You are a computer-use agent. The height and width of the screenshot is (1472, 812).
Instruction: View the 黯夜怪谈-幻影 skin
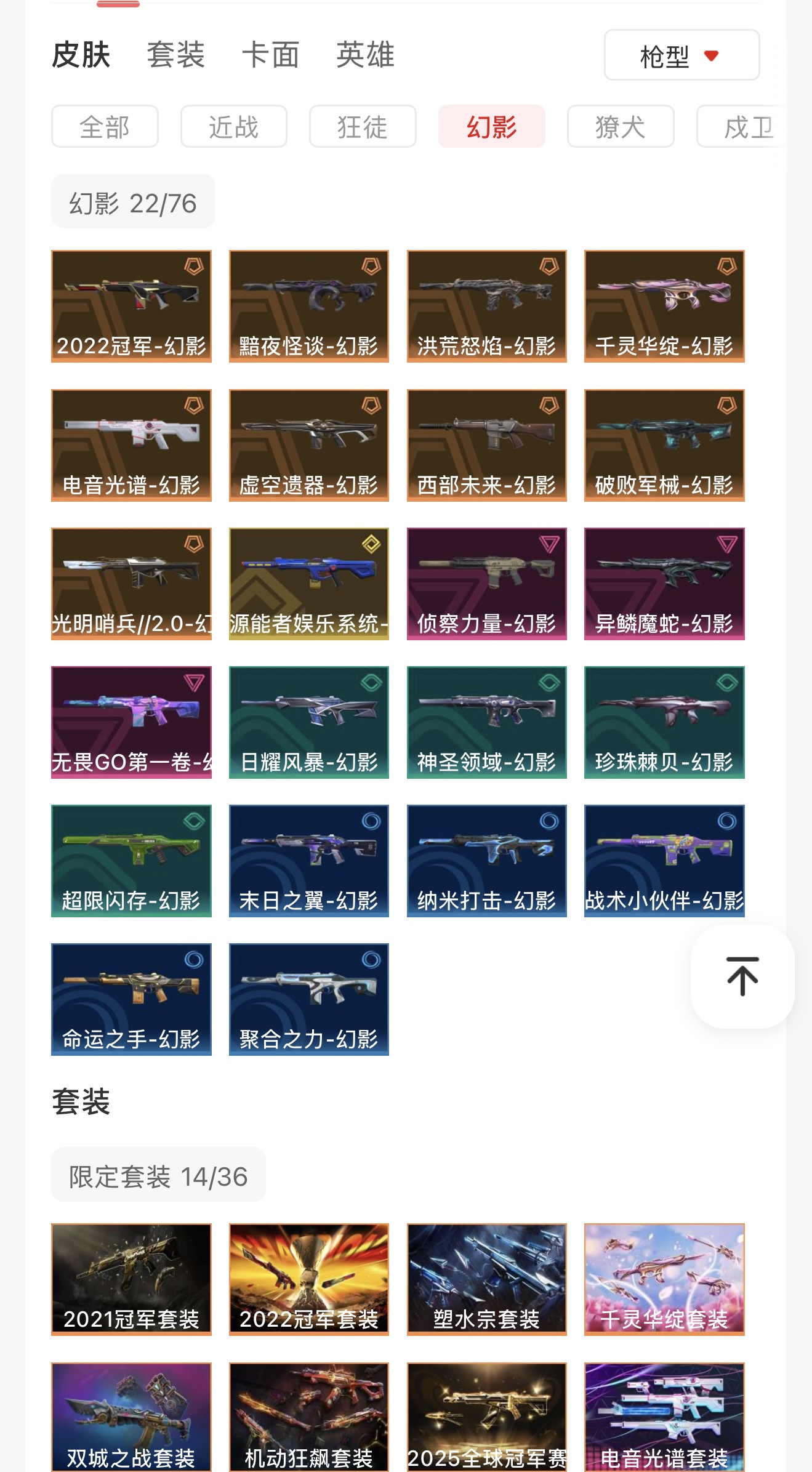point(308,306)
